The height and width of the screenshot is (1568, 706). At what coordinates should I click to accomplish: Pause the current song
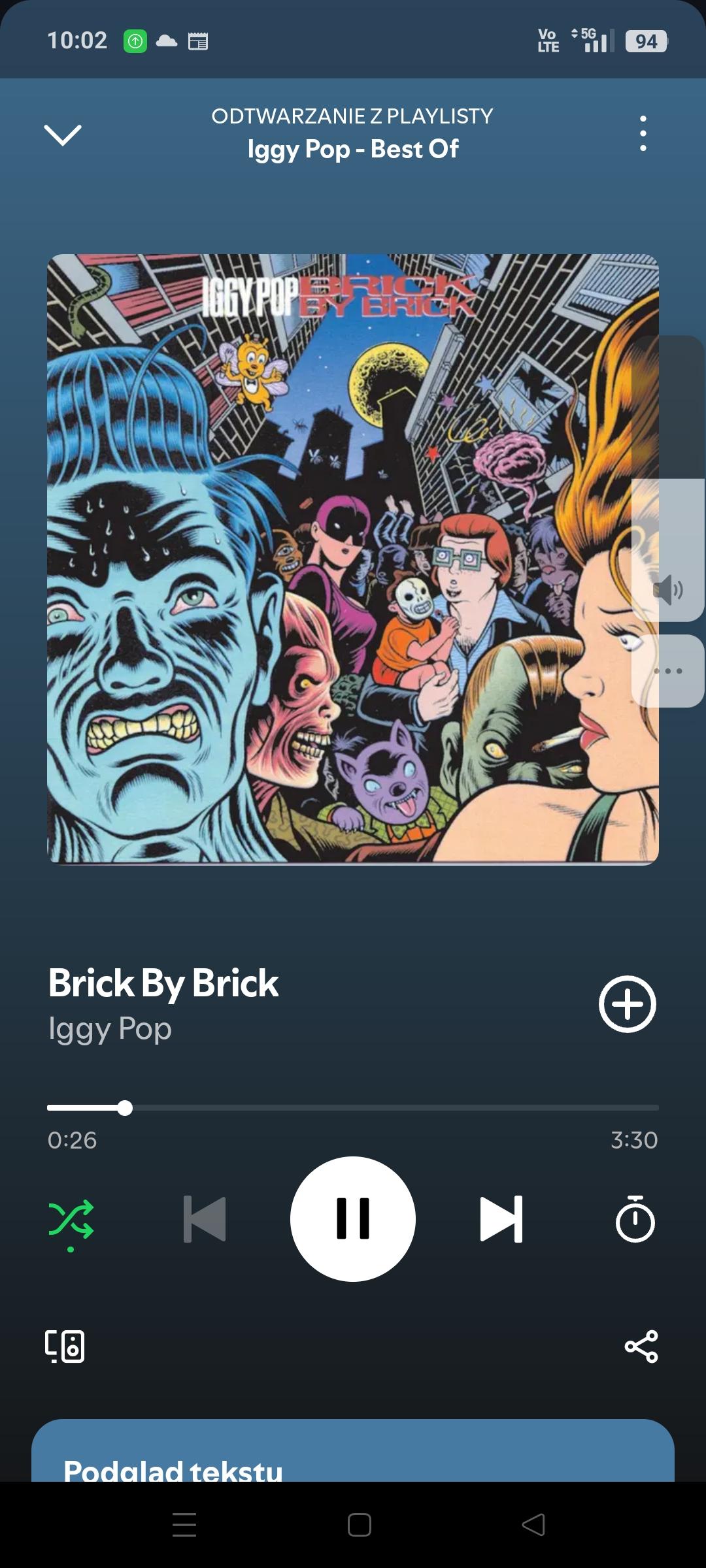[353, 1218]
